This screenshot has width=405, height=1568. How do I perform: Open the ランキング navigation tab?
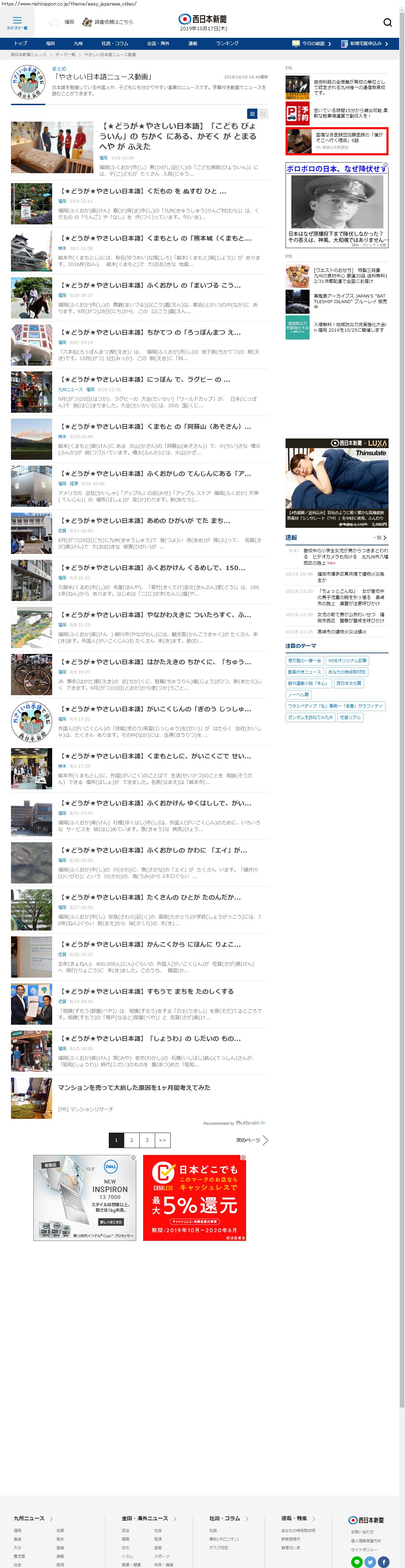(x=227, y=44)
